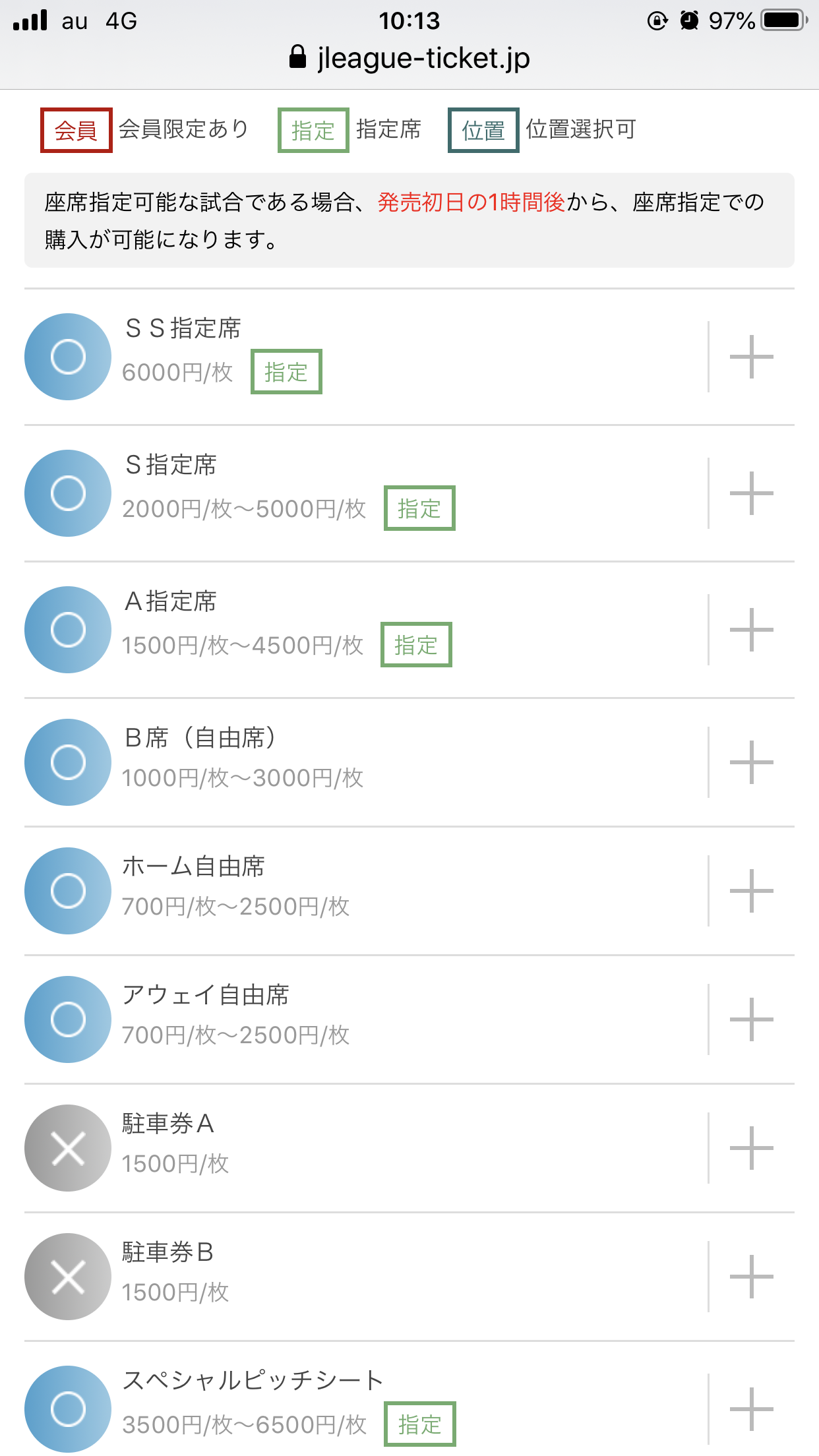Expand スペシャルピッチシート ticket options
This screenshot has height=1456, width=819.
click(751, 1409)
